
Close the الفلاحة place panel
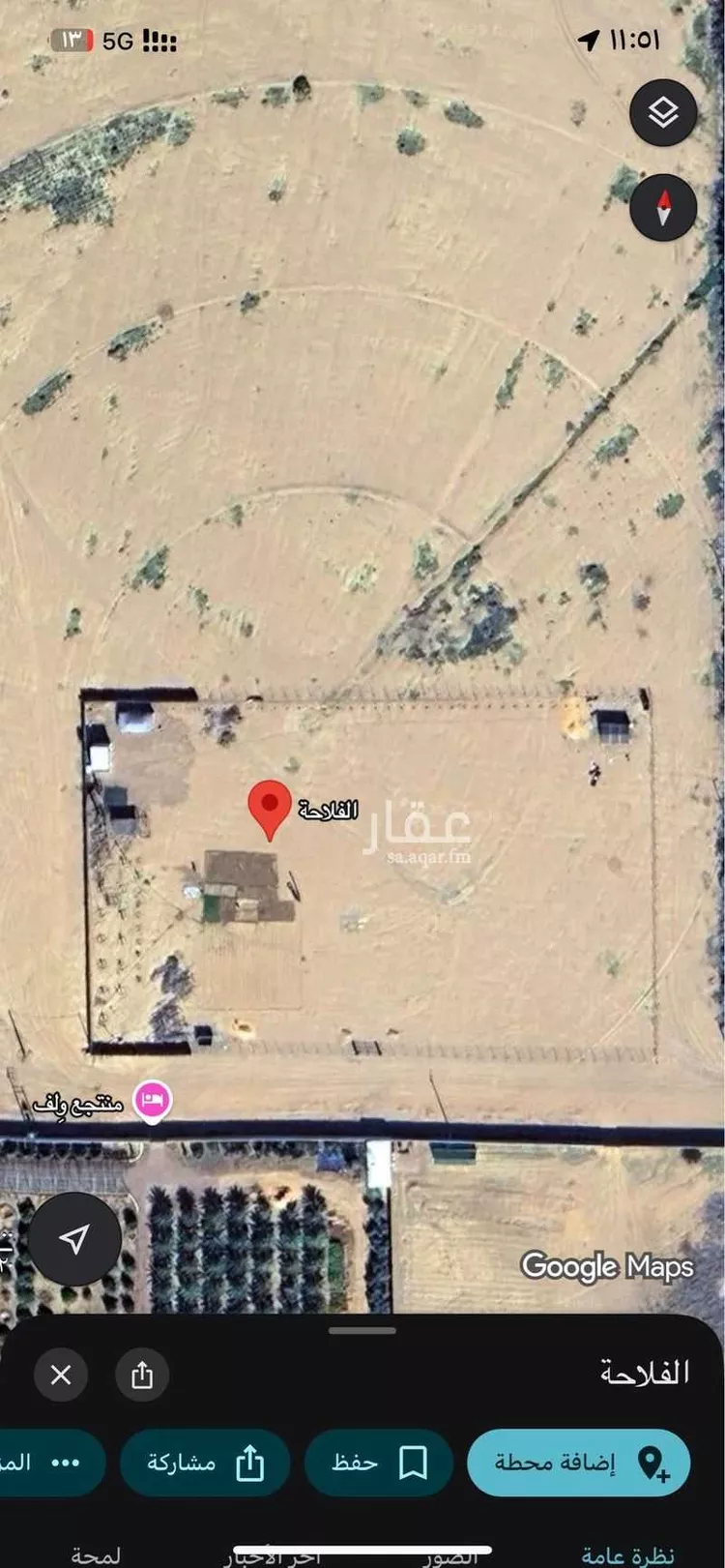61,1374
